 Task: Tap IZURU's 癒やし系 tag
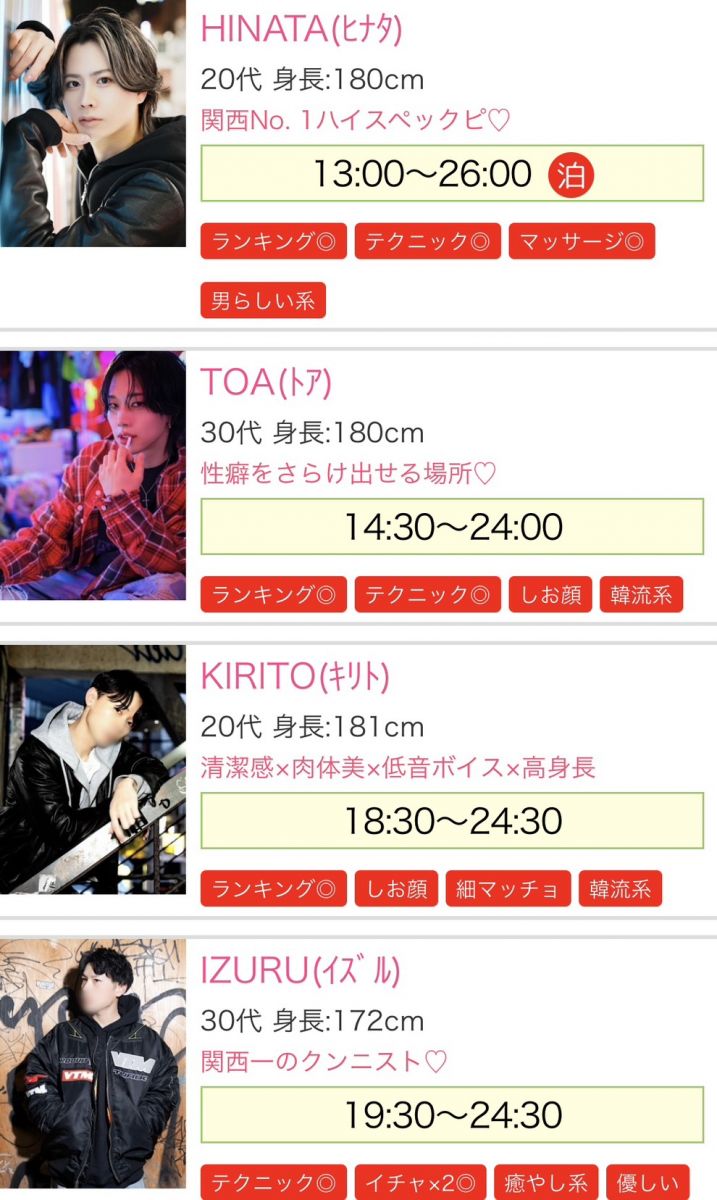point(547,1182)
